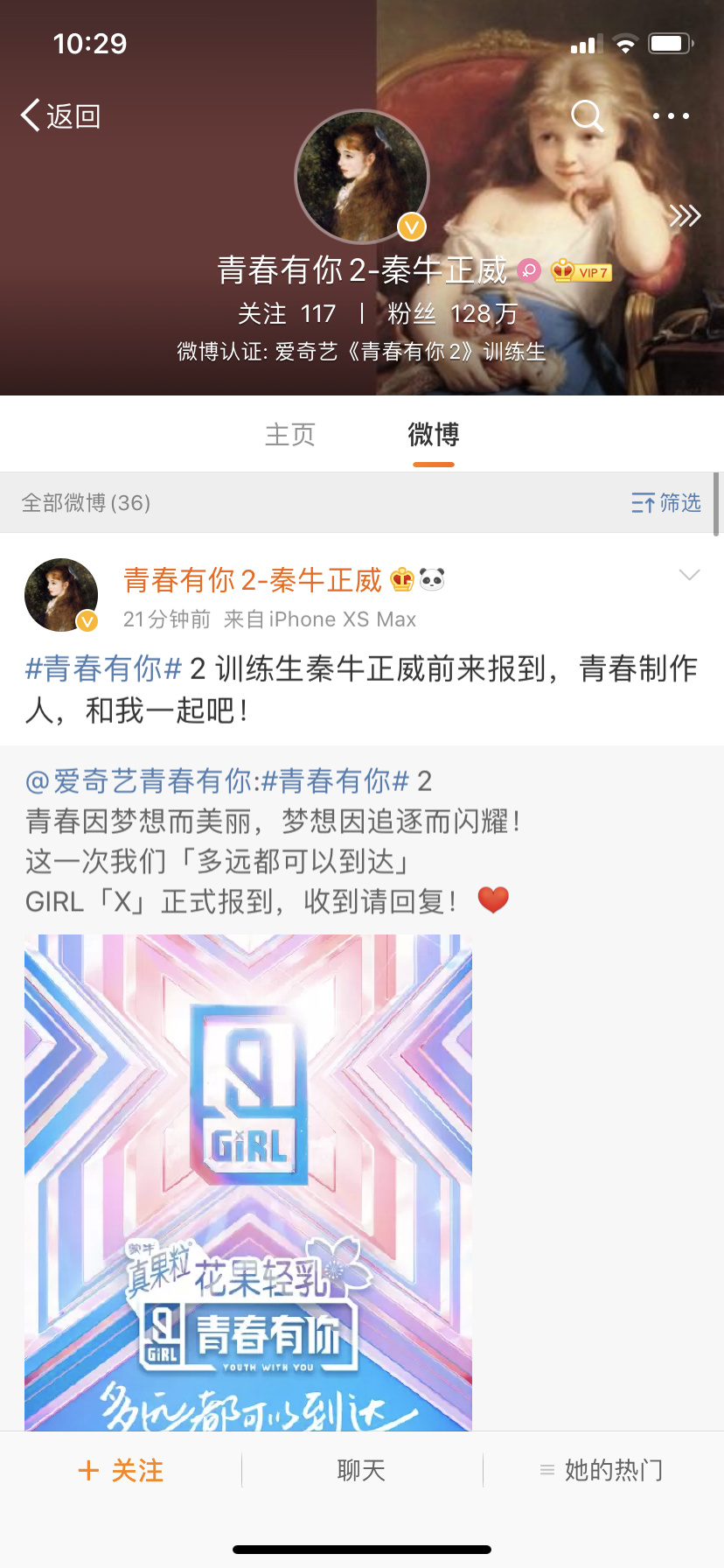Go back with the 返回 button
The height and width of the screenshot is (1568, 724).
point(61,115)
